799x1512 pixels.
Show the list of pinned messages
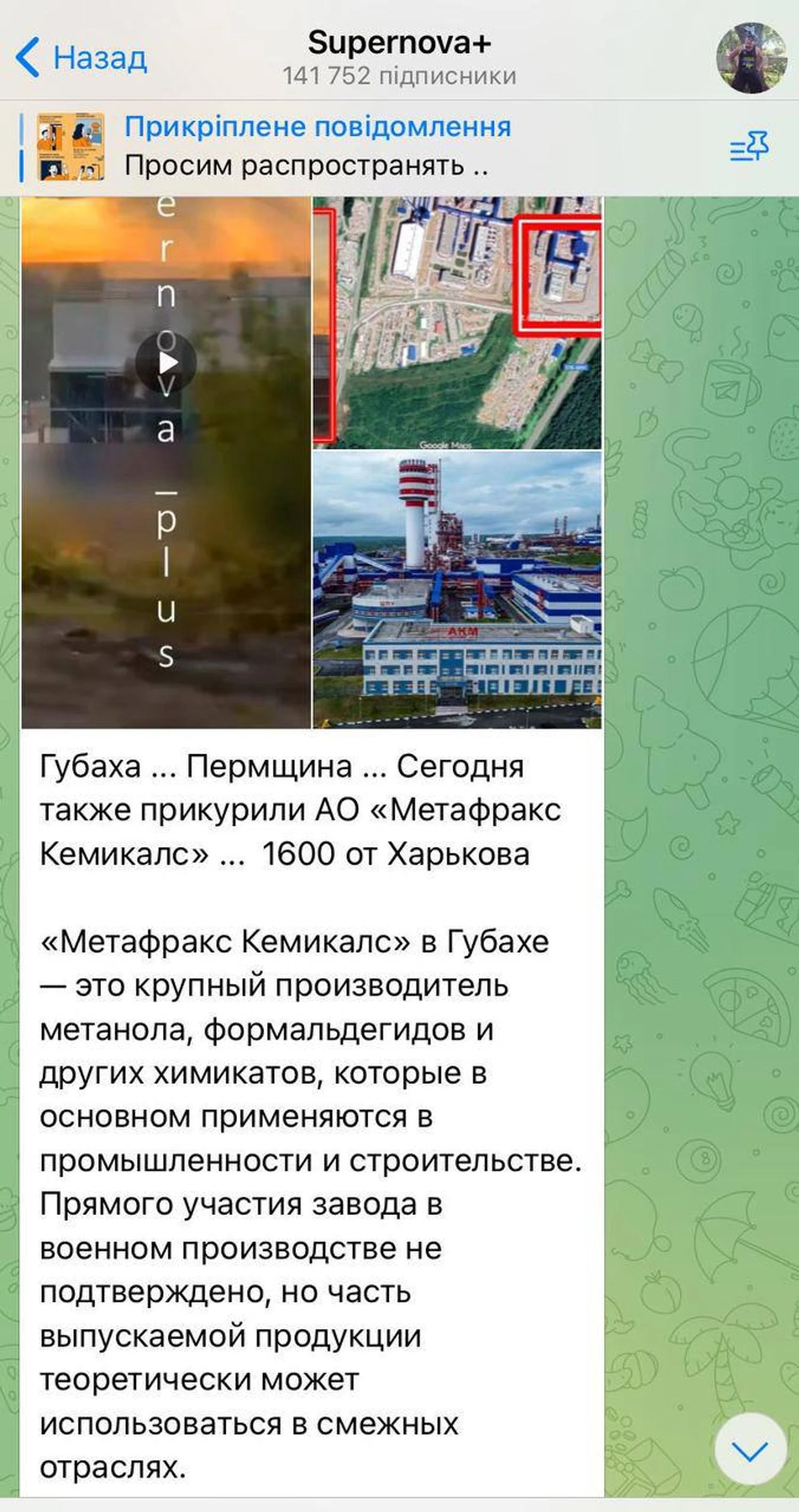[x=749, y=147]
